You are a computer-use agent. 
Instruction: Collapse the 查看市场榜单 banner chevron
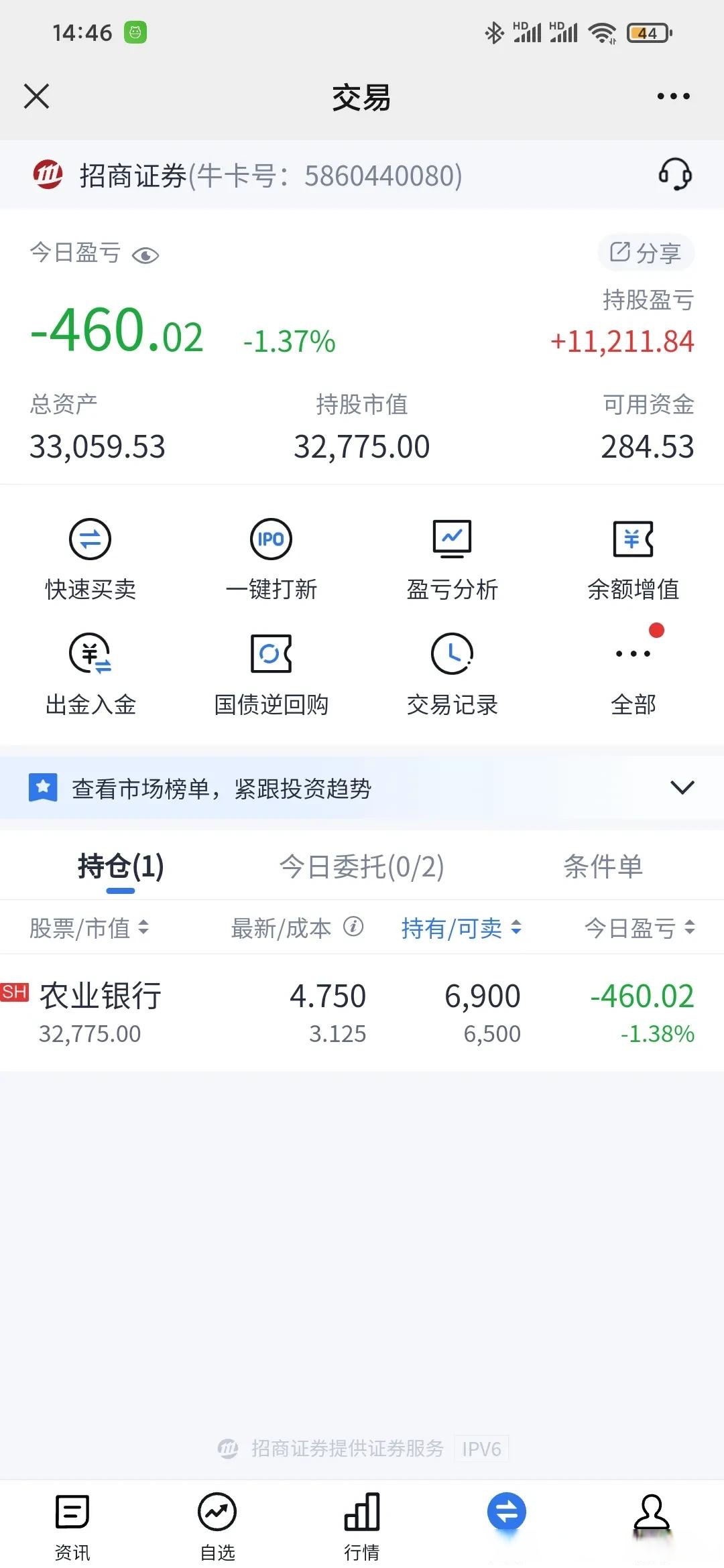(x=682, y=789)
